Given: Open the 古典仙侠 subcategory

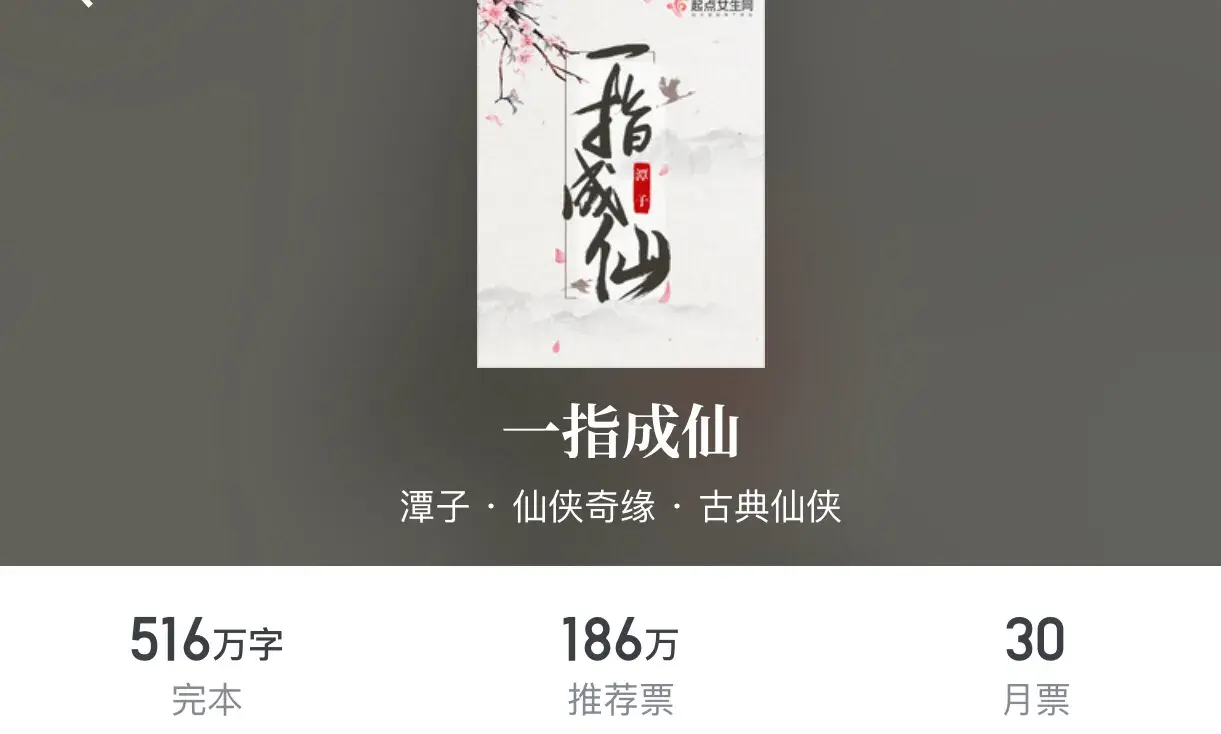Looking at the screenshot, I should tap(769, 507).
